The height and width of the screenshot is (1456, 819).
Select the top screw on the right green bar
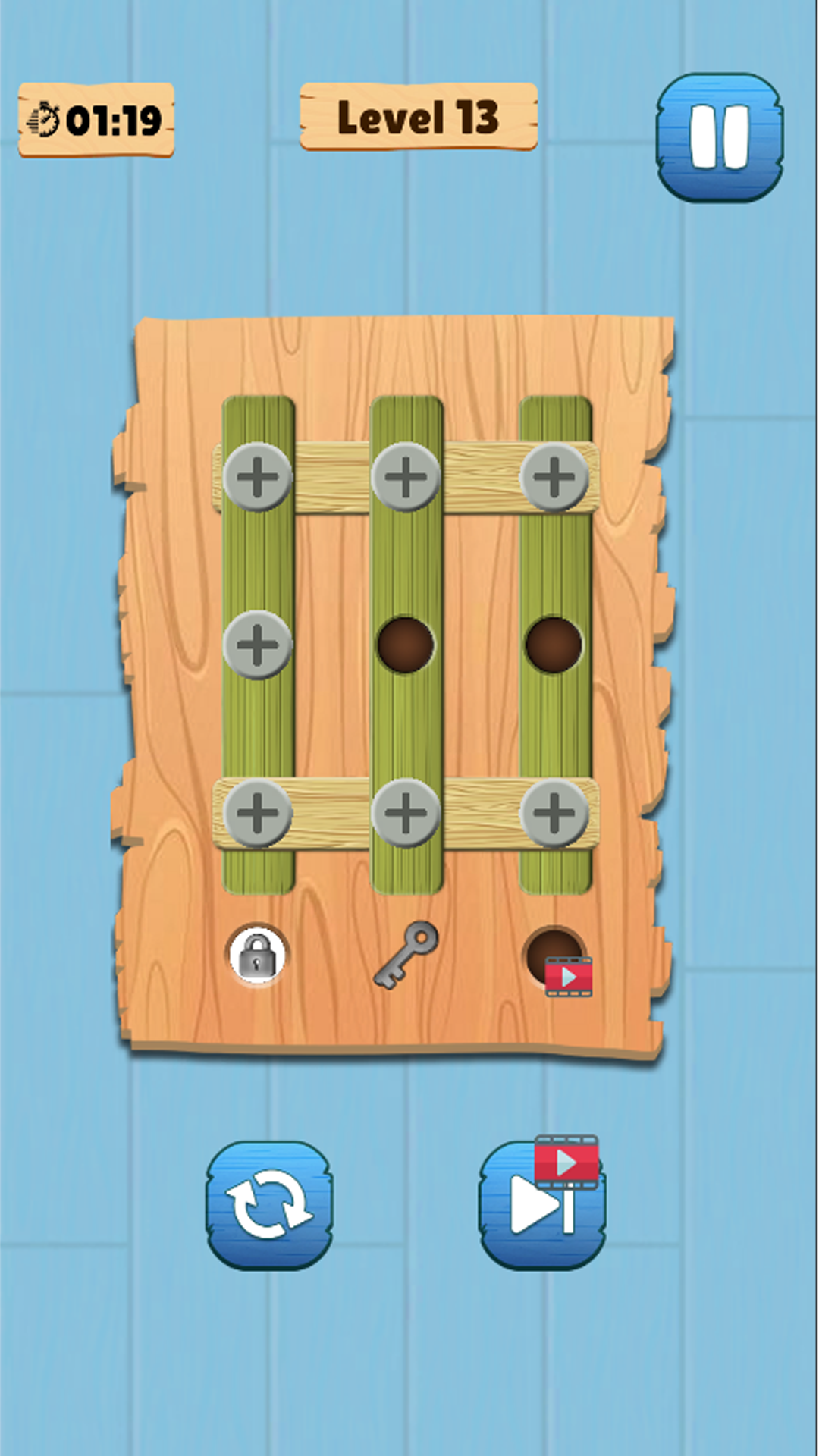tap(554, 476)
